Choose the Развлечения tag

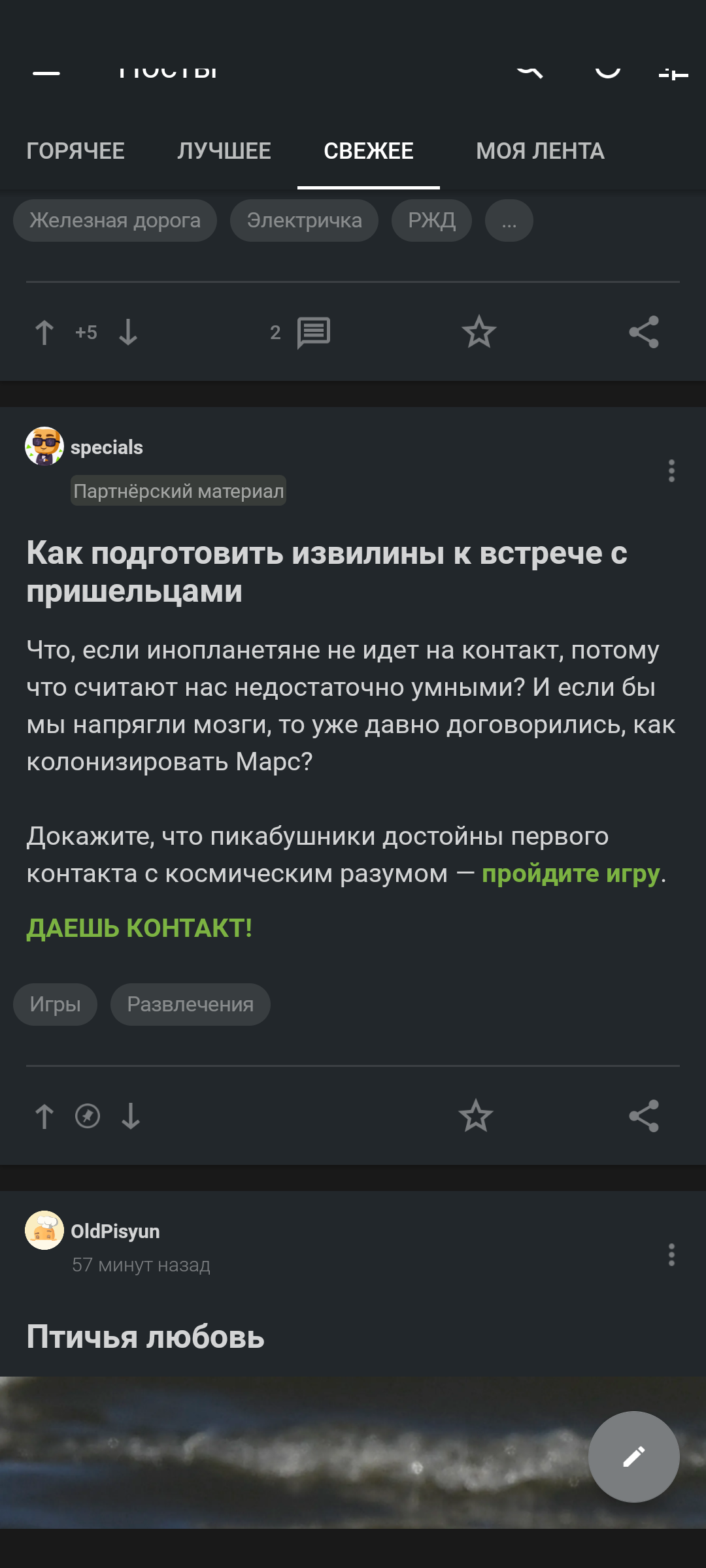click(x=190, y=1004)
